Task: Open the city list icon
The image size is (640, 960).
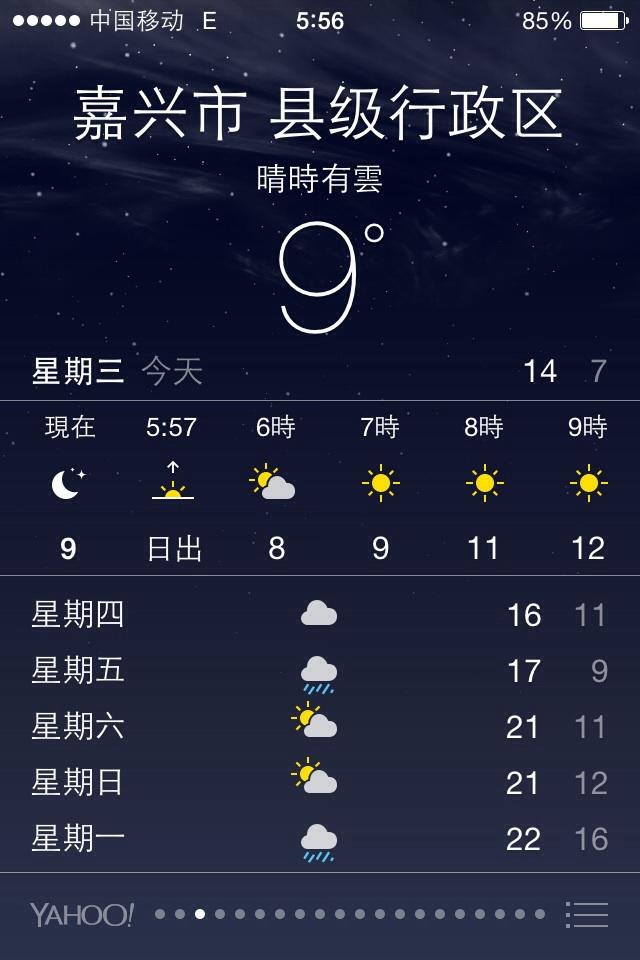Action: point(587,914)
